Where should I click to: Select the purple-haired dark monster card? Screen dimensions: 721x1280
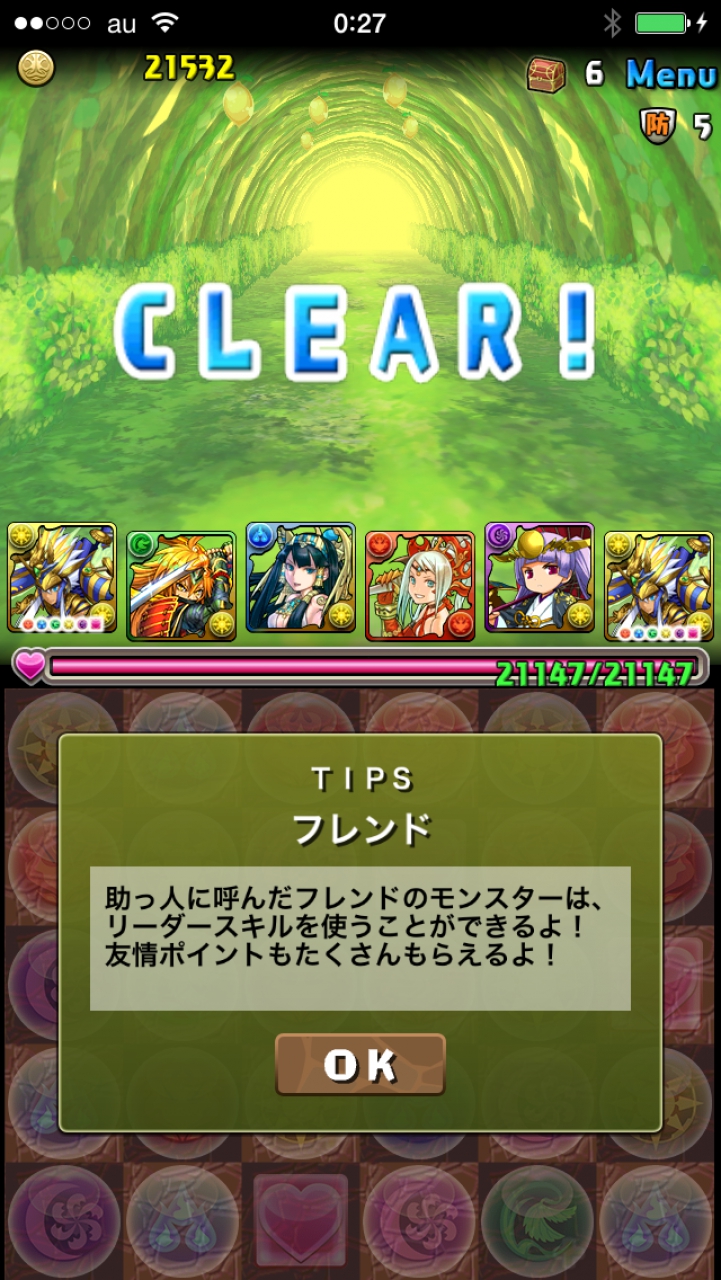tap(539, 580)
